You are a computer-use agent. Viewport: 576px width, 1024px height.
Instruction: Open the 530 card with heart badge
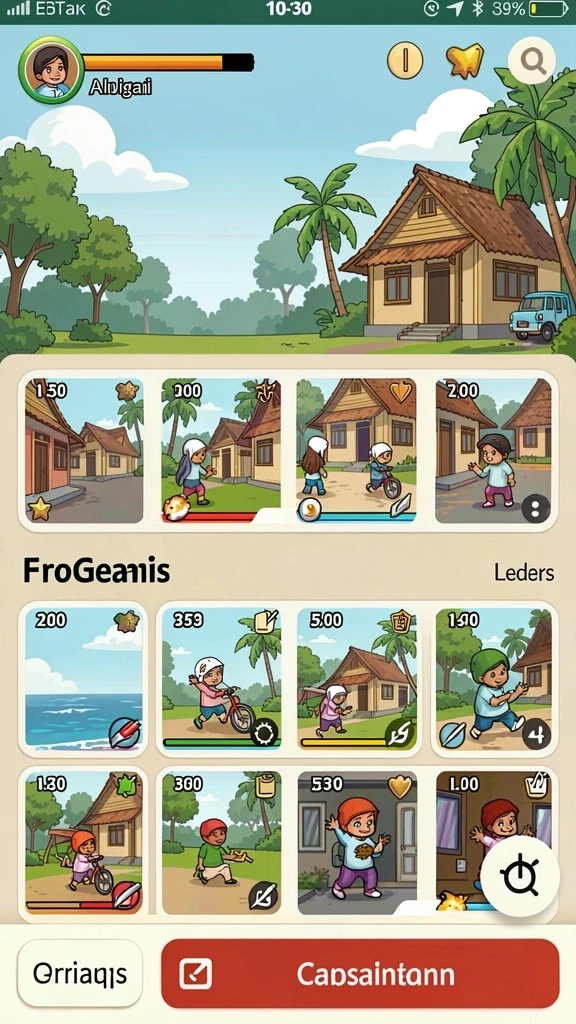(357, 842)
